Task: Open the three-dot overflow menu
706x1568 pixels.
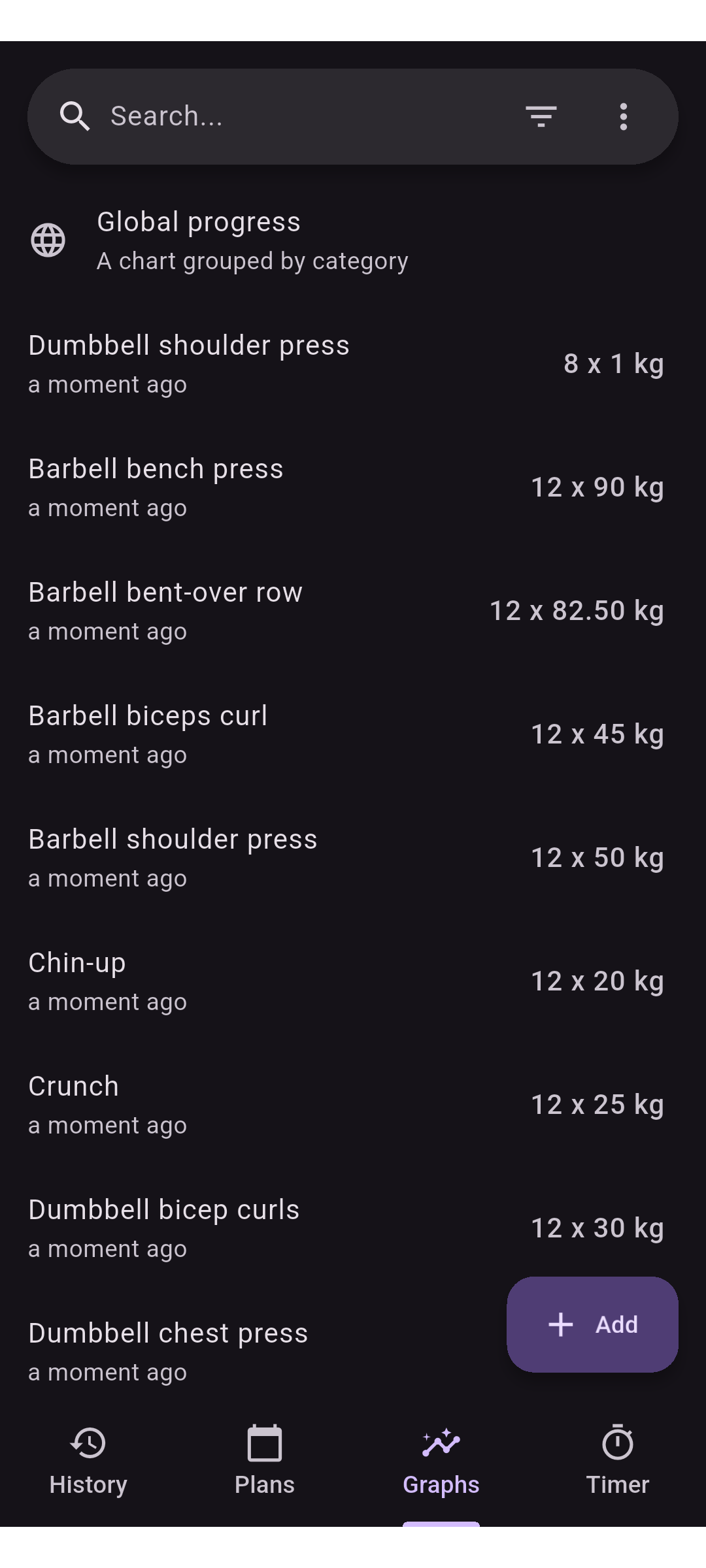Action: [623, 116]
